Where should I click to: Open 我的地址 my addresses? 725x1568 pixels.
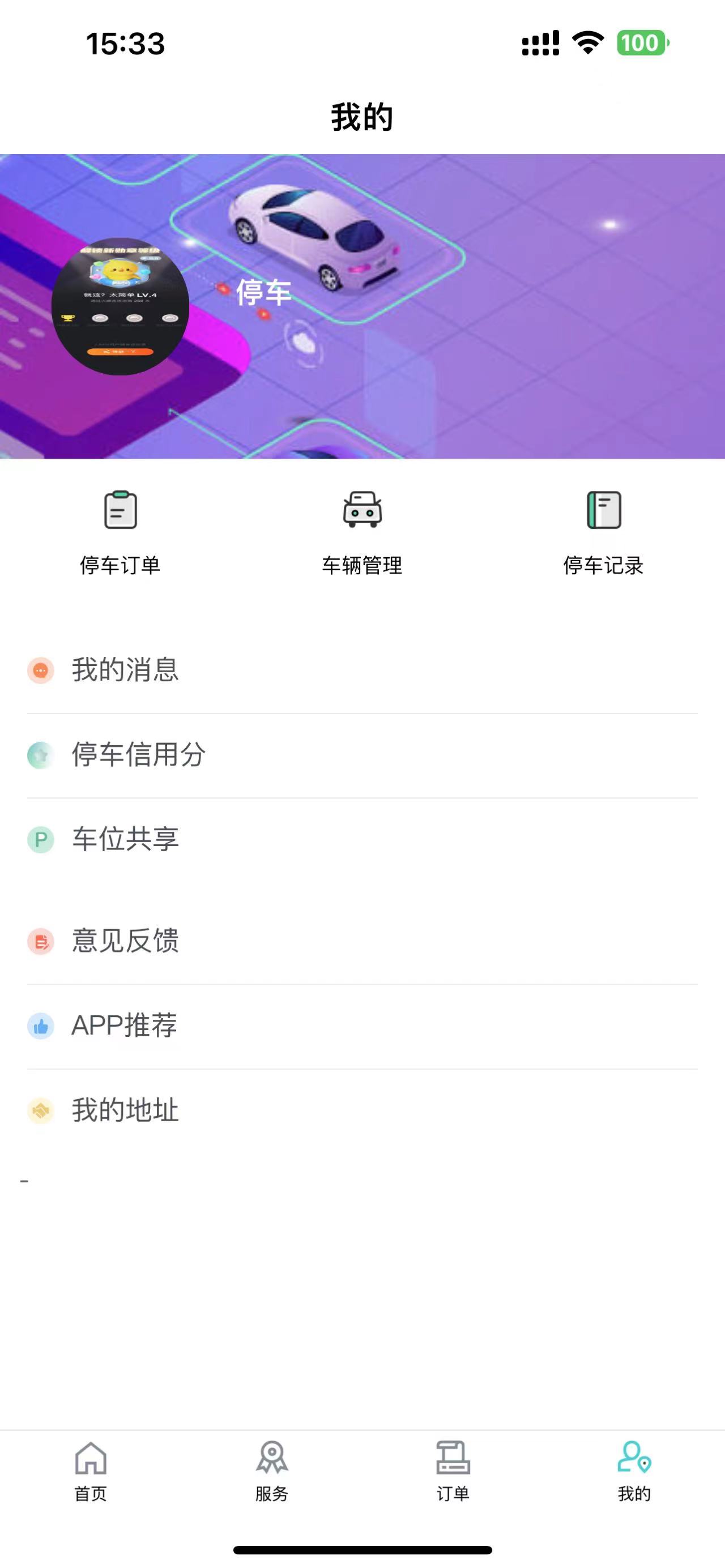click(x=362, y=1110)
